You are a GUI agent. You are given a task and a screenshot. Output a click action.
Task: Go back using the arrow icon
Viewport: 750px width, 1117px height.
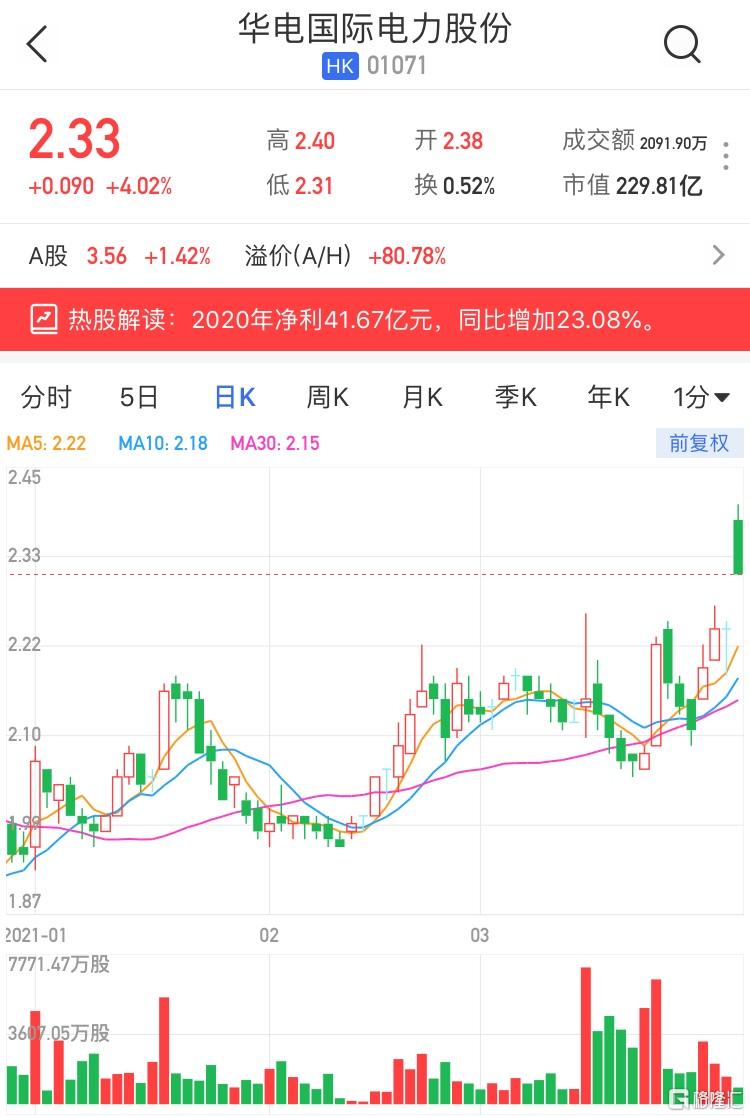point(37,45)
